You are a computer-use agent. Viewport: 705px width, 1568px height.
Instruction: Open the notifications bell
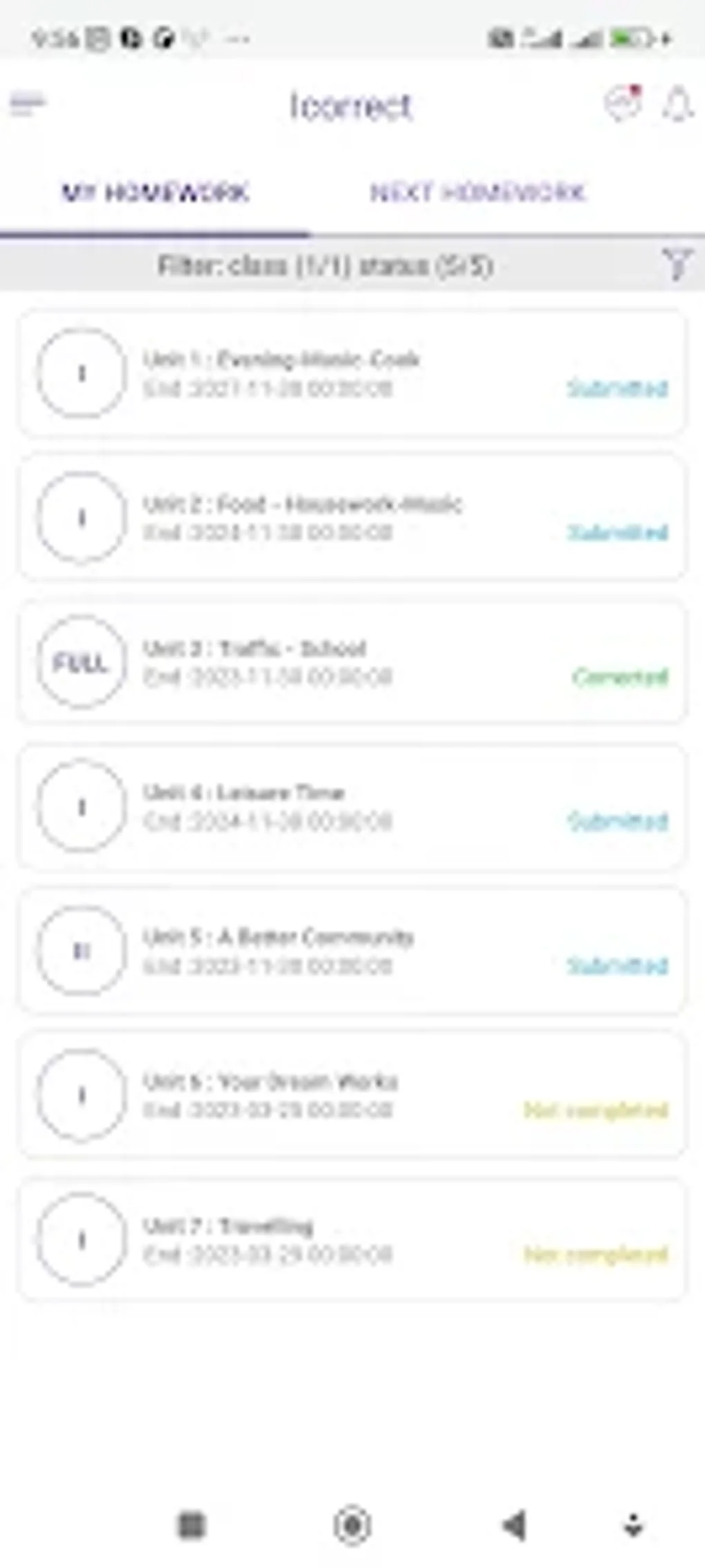coord(677,105)
